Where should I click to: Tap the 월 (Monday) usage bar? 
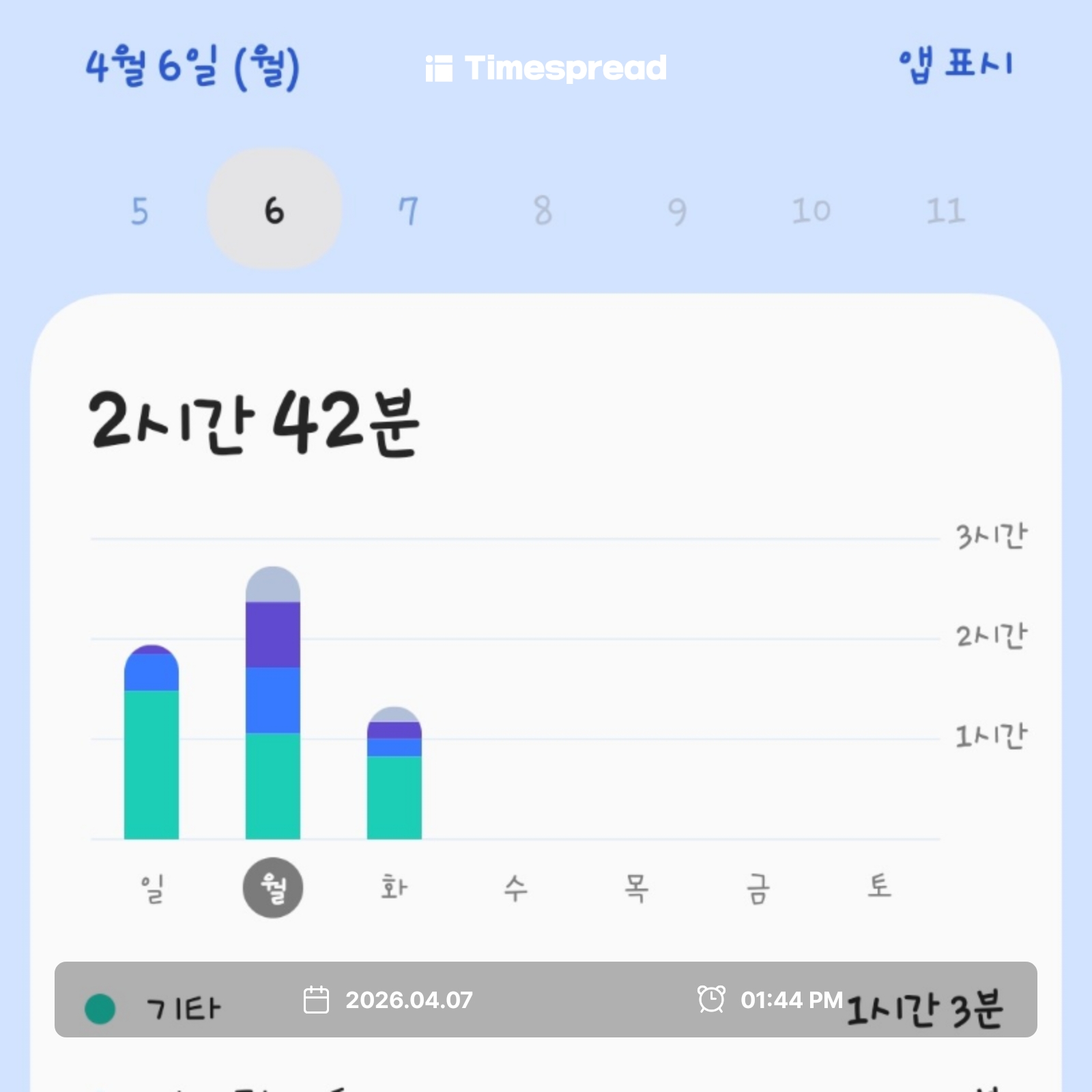tap(273, 703)
